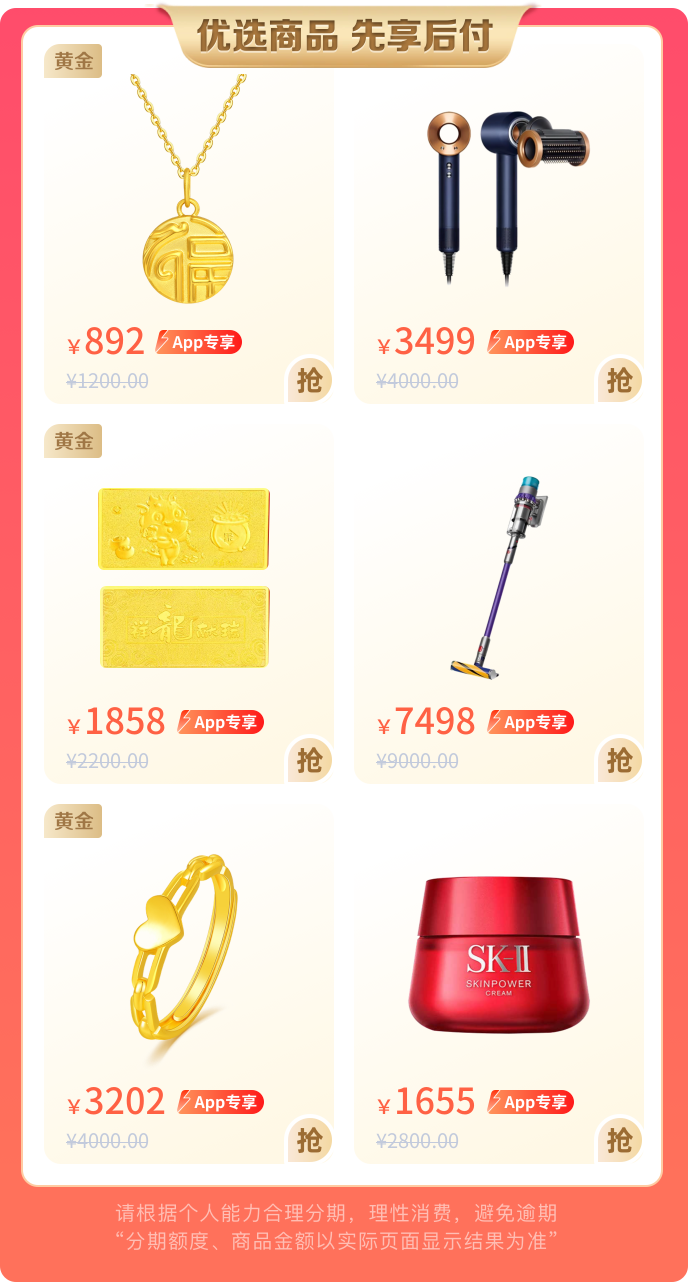Open the gold pendant necklace card priced ¥892
The image size is (688, 1282).
(x=188, y=200)
